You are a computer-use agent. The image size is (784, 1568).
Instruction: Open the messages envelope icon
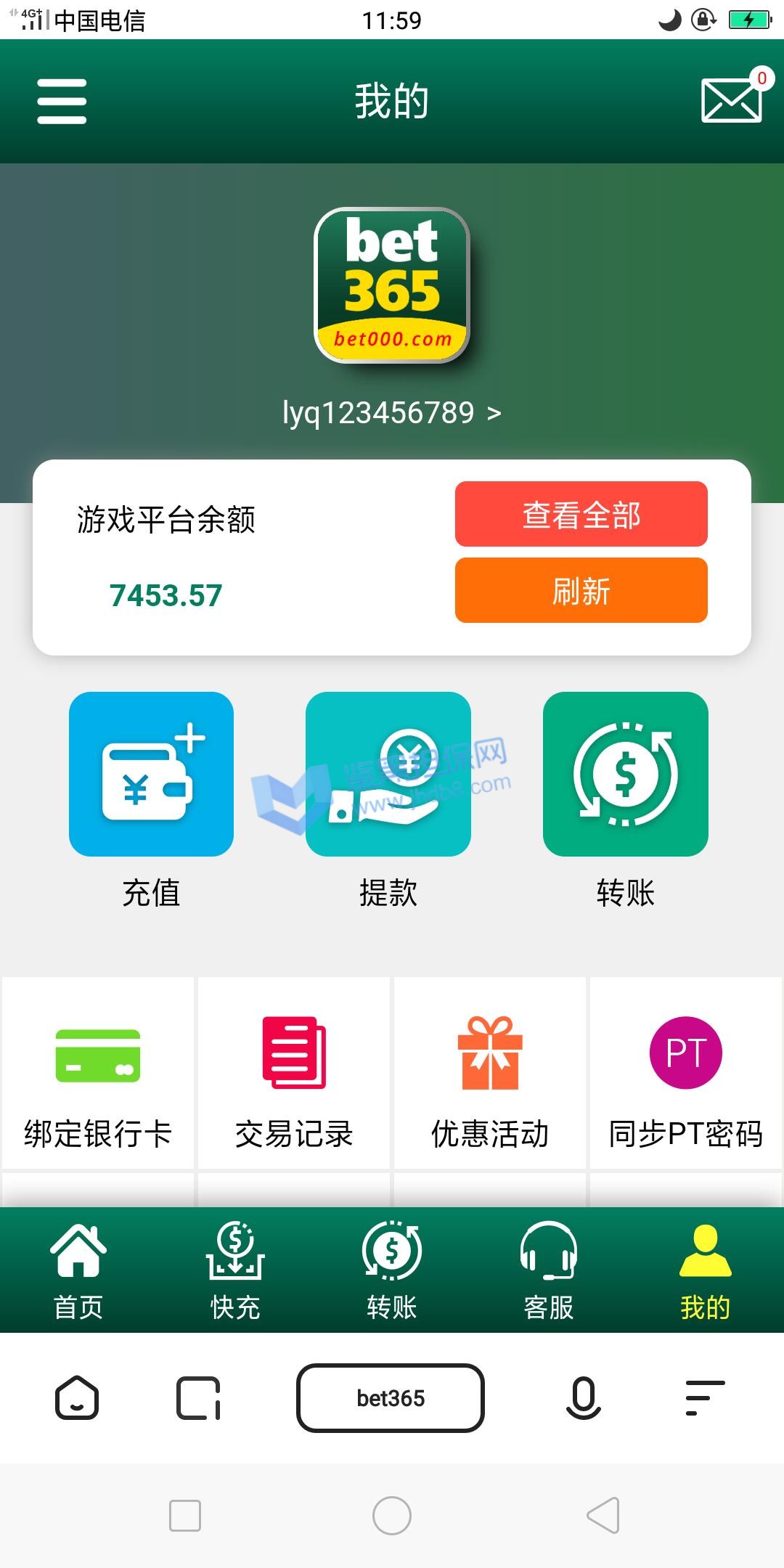tap(731, 100)
